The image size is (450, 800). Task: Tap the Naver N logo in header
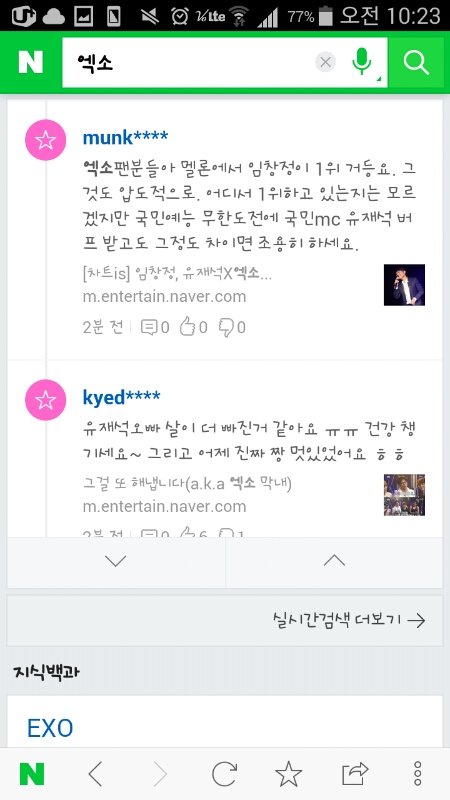click(31, 62)
